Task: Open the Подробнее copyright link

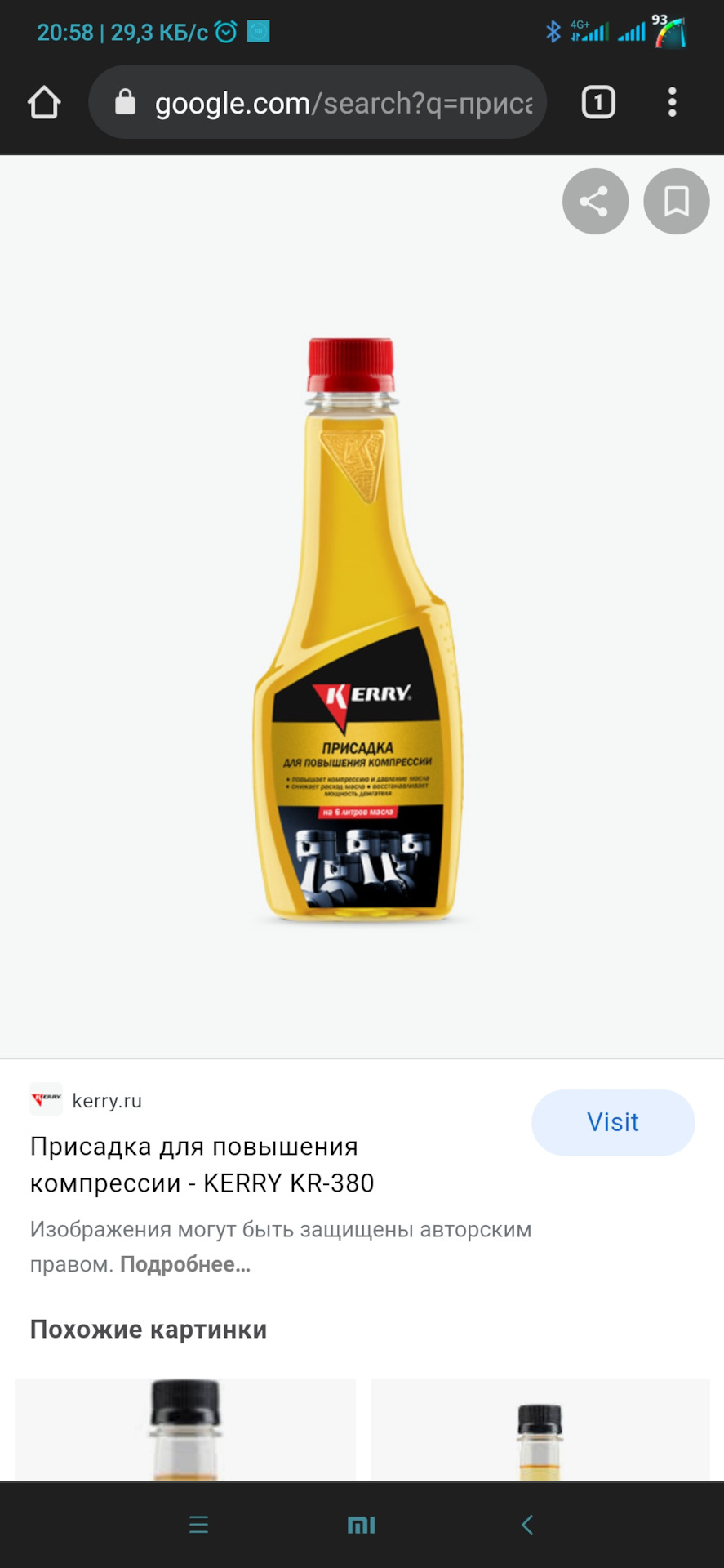Action: [185, 1264]
